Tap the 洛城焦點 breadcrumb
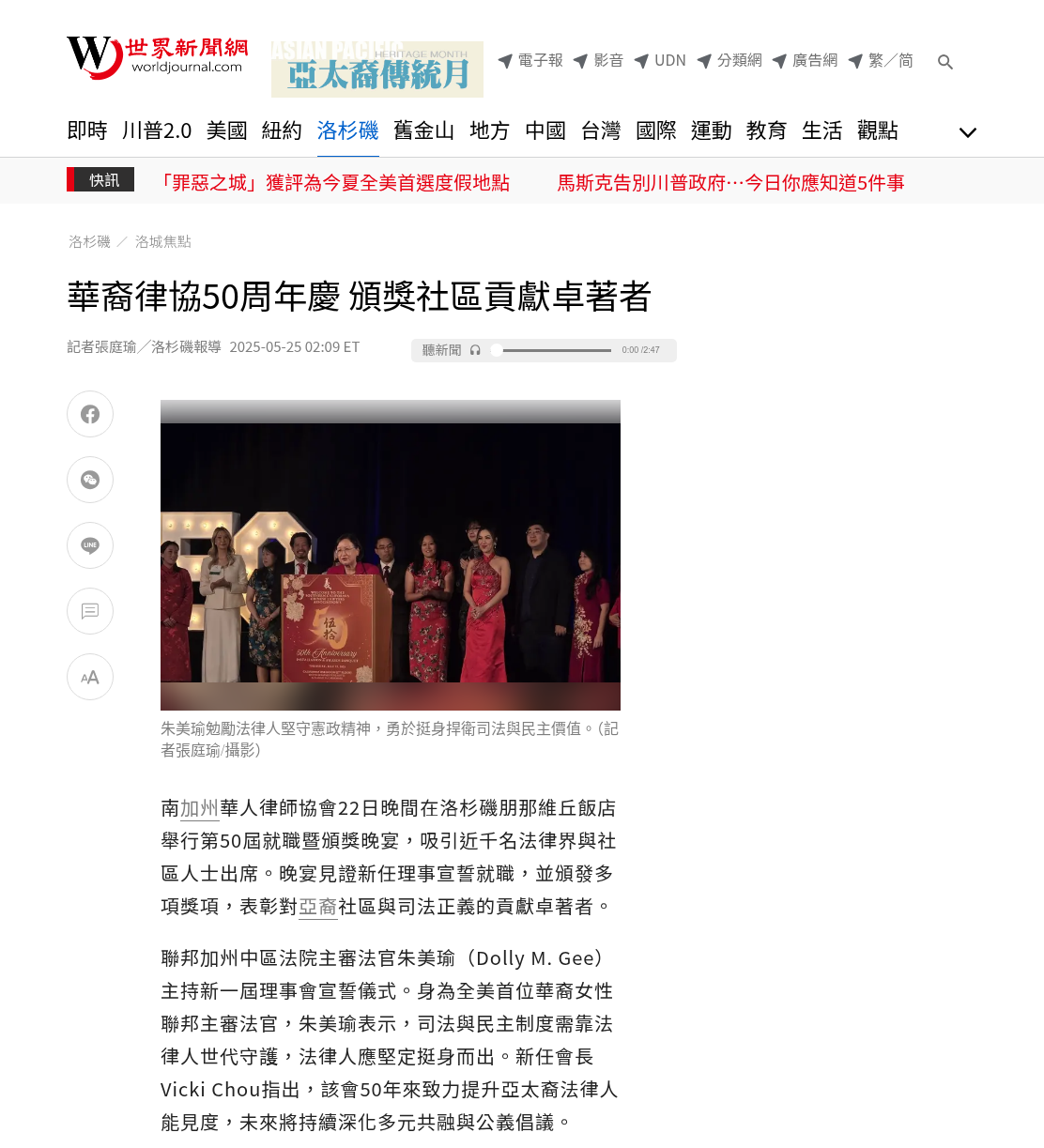 coord(163,241)
